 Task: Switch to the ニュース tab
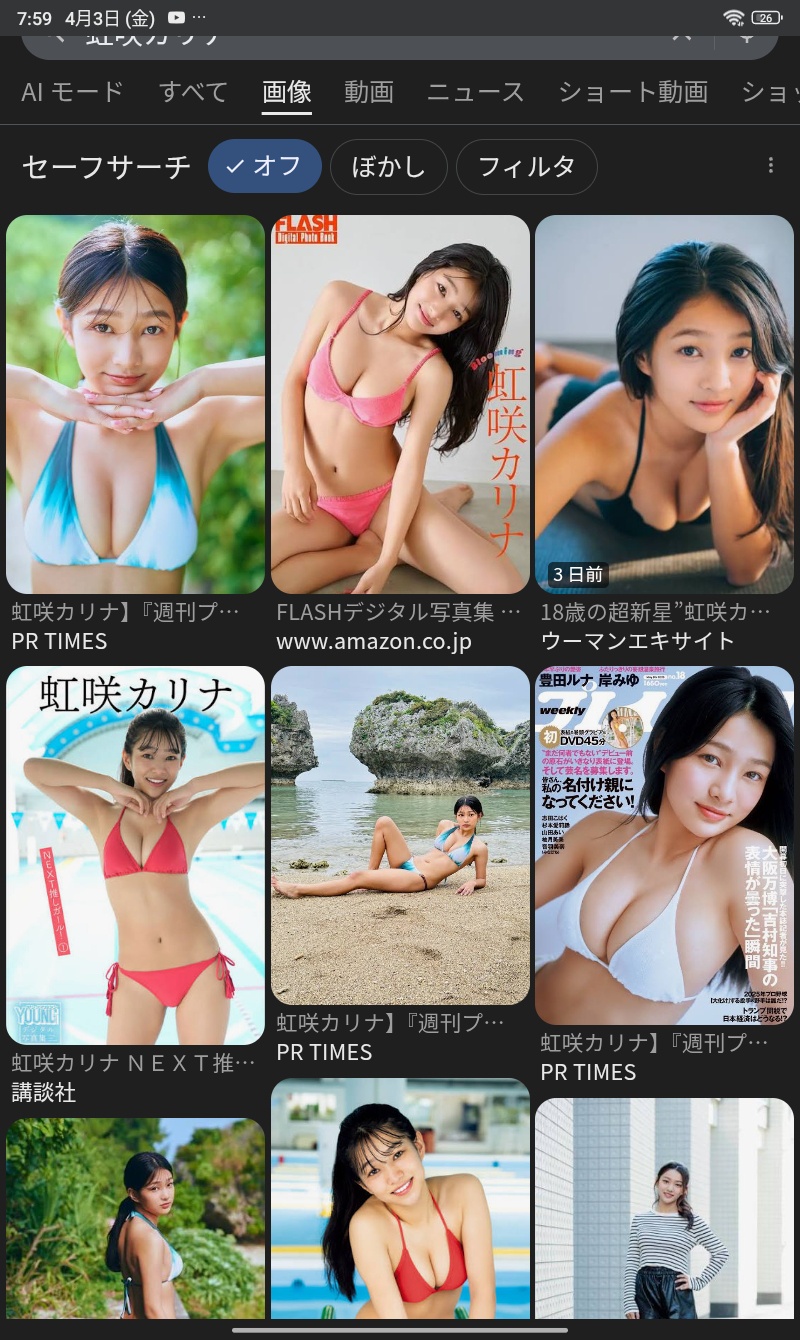pyautogui.click(x=475, y=92)
